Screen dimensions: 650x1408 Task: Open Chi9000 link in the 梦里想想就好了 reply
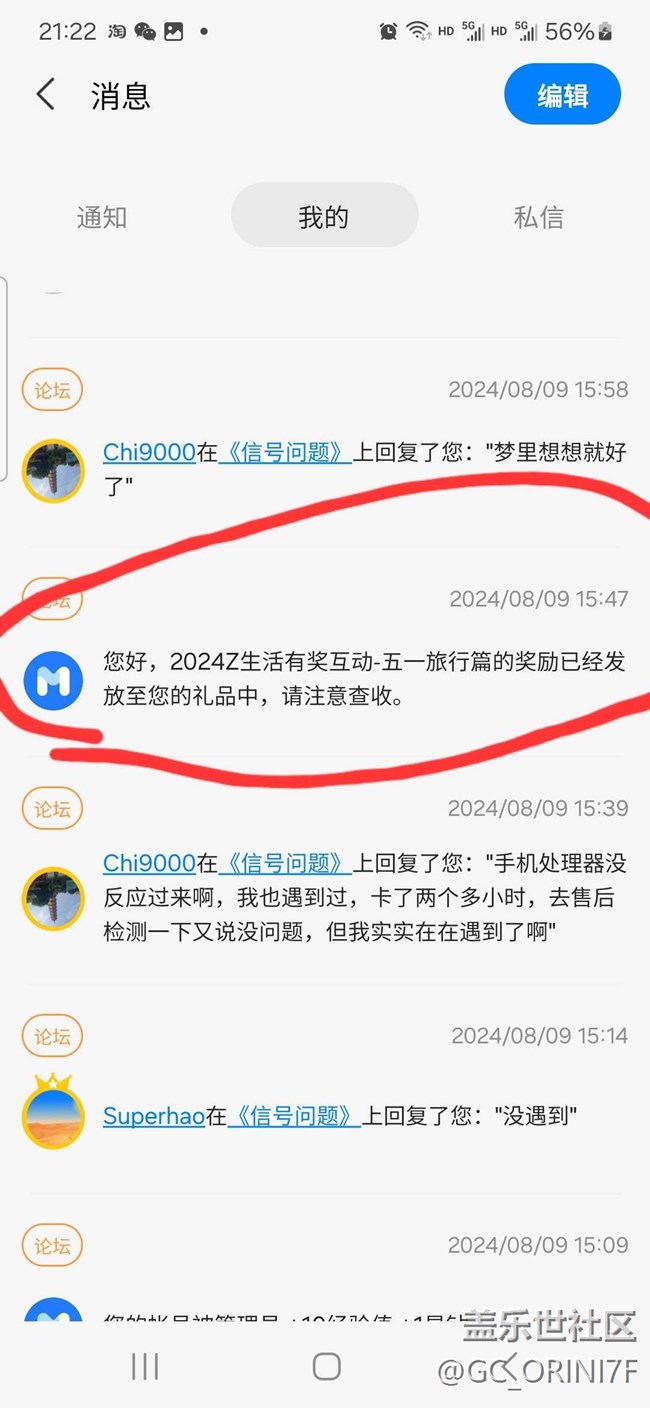click(149, 452)
